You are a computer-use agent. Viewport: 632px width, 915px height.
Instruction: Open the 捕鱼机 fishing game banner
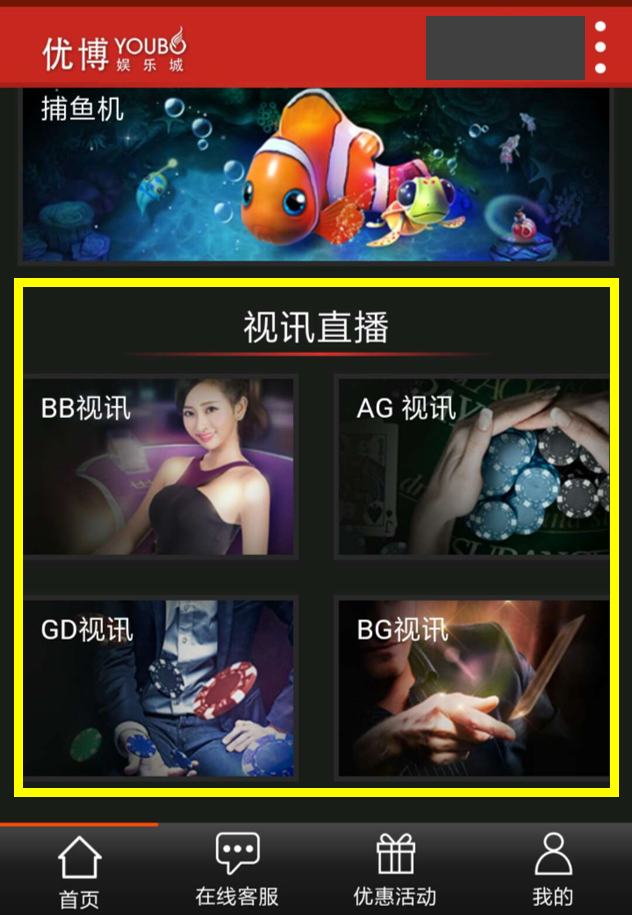(x=315, y=175)
